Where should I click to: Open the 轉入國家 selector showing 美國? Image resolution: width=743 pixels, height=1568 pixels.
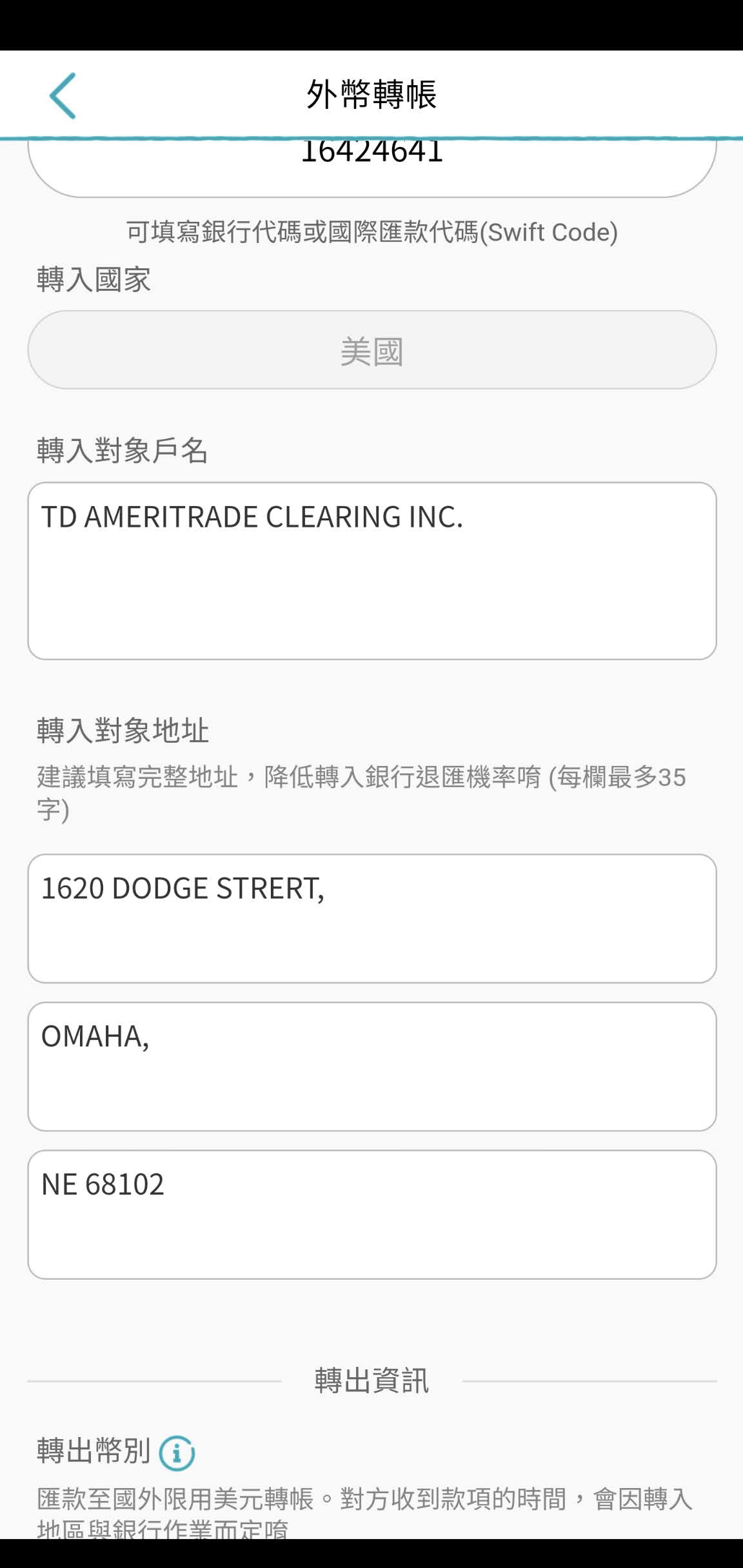(371, 350)
